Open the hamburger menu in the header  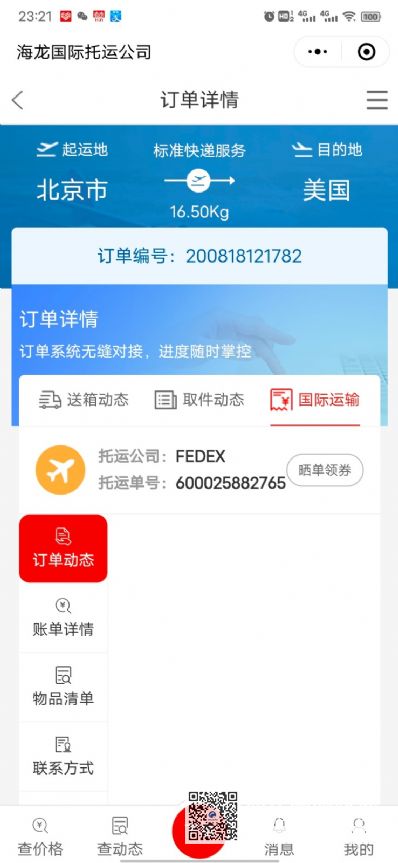(x=377, y=100)
